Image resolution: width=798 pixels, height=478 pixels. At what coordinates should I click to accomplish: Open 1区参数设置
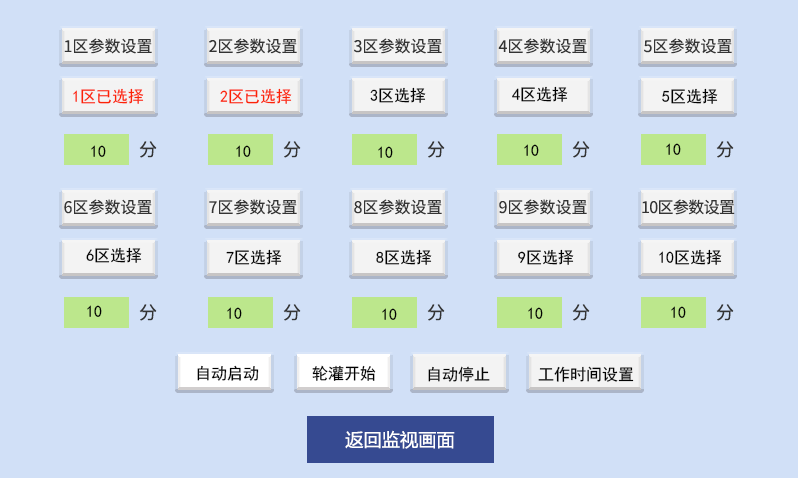click(108, 46)
